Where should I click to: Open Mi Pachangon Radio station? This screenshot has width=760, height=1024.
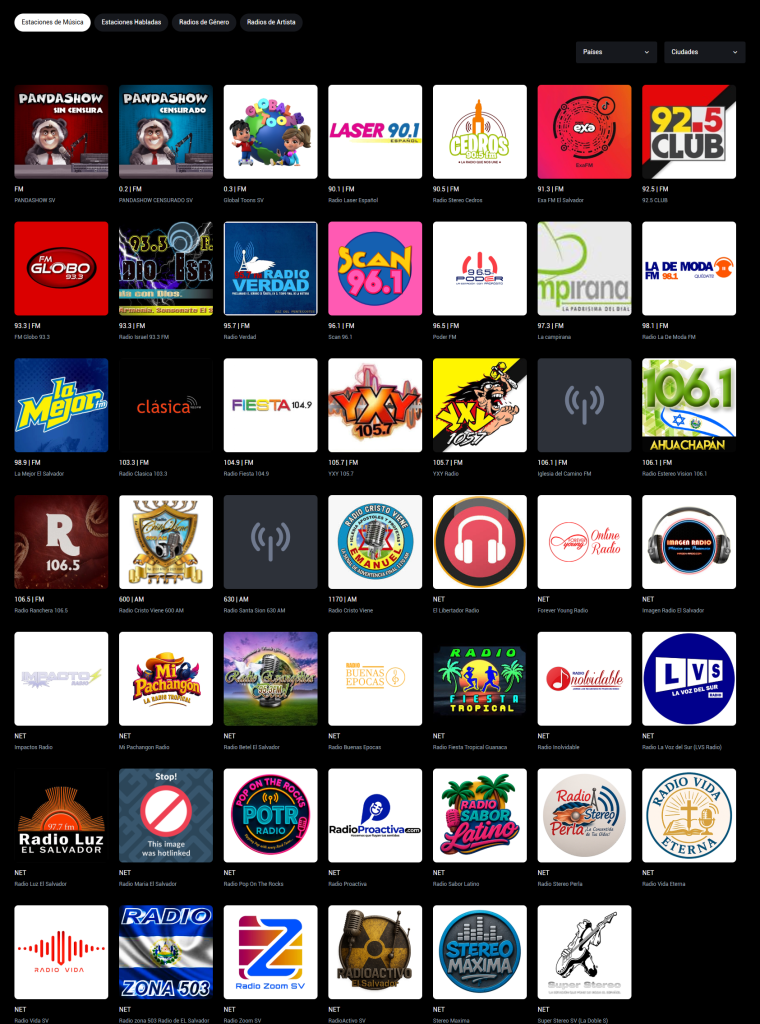tap(166, 679)
